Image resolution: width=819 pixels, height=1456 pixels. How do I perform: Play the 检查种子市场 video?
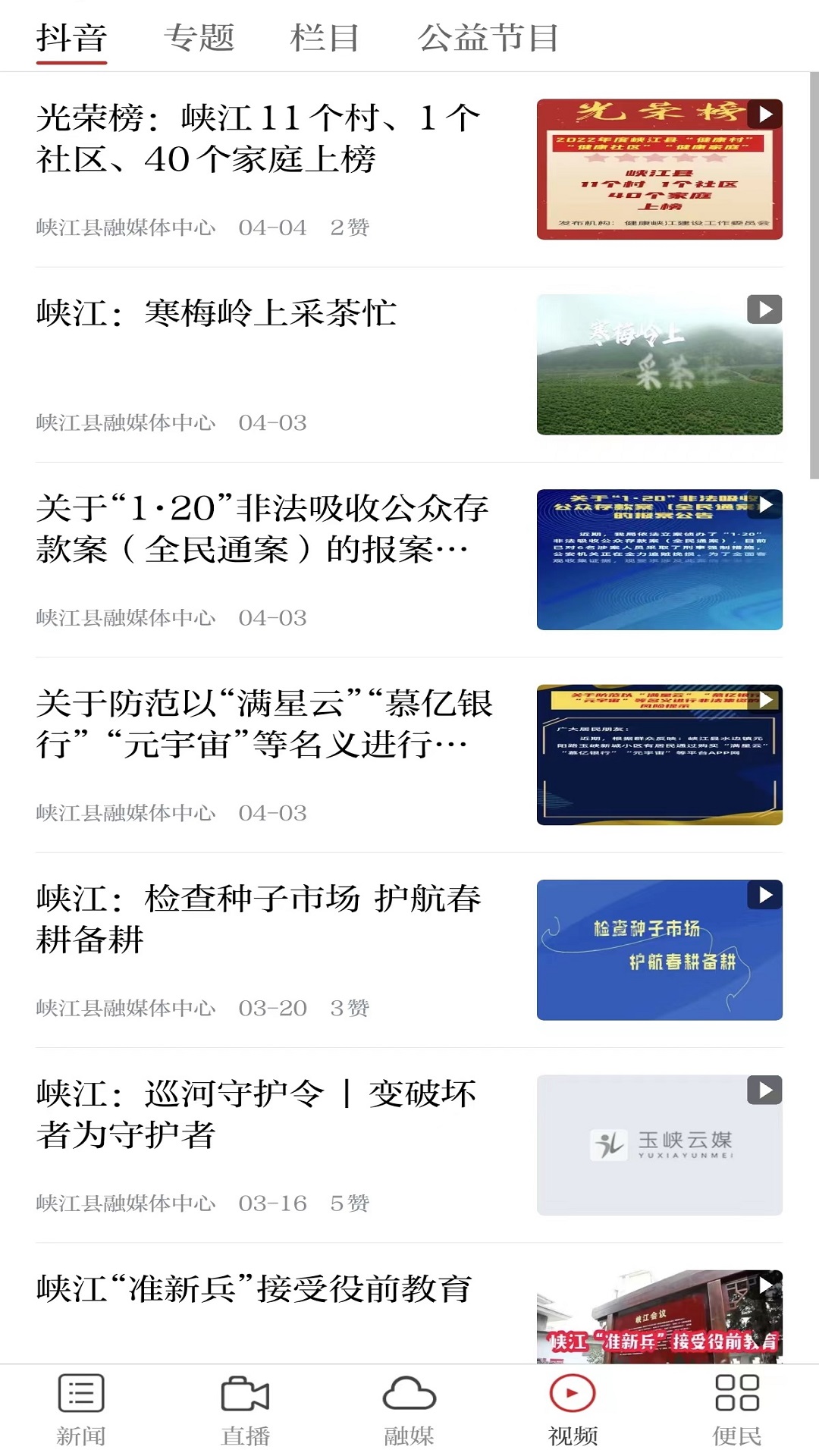(765, 896)
